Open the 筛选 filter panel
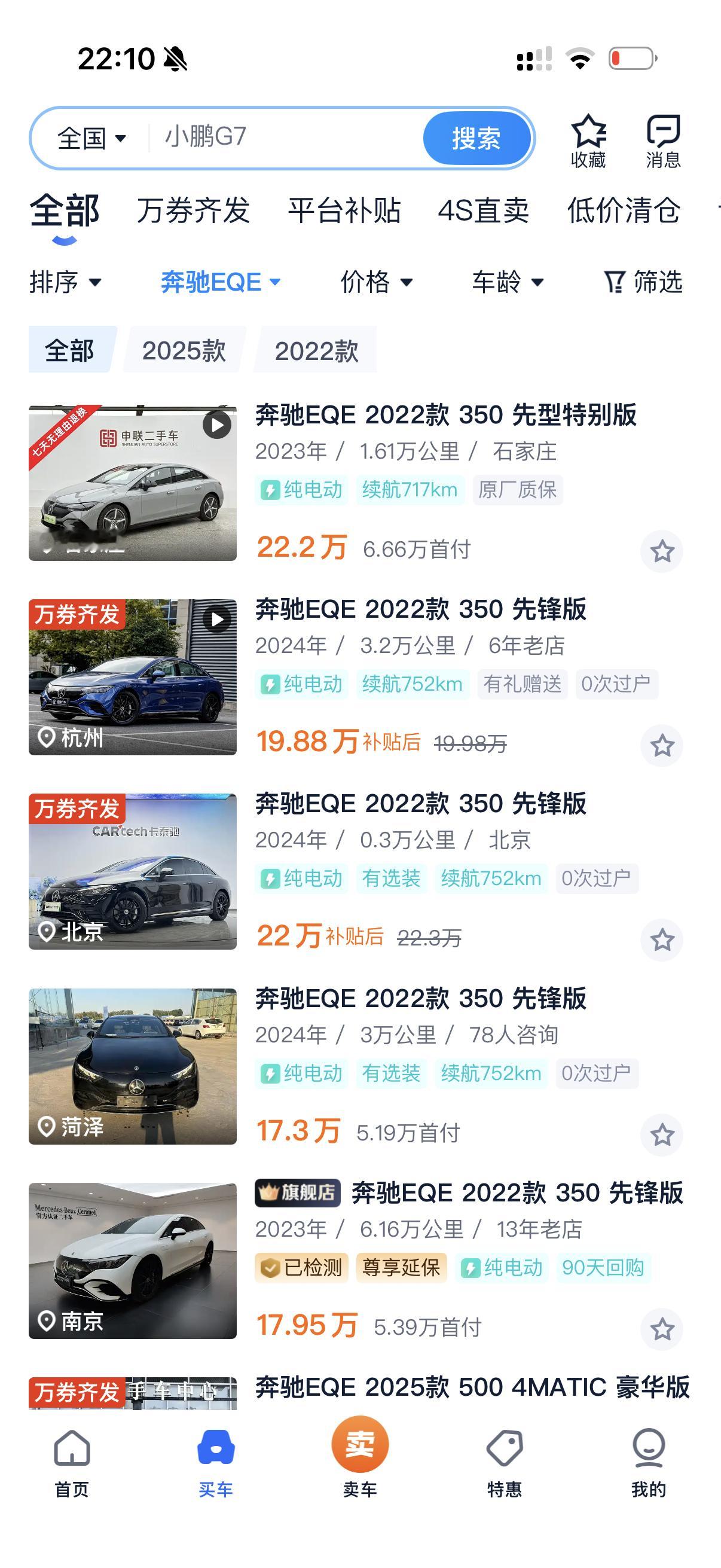The image size is (721, 1568). click(x=643, y=282)
